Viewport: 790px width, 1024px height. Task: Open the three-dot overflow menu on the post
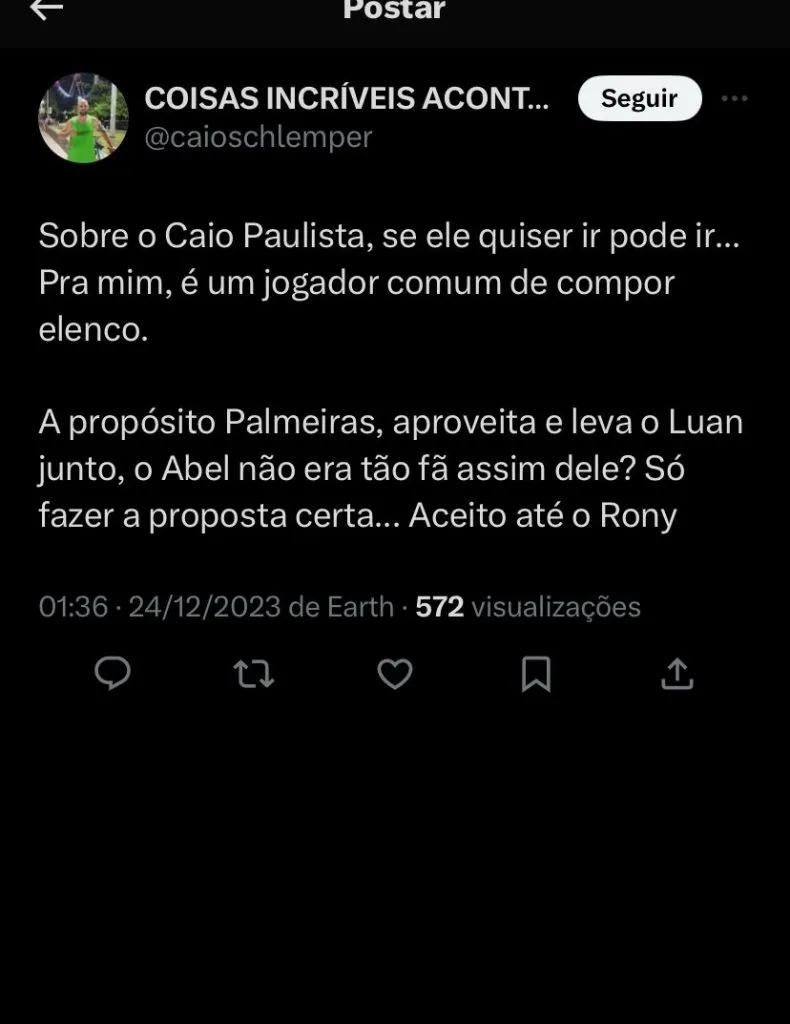(x=735, y=99)
